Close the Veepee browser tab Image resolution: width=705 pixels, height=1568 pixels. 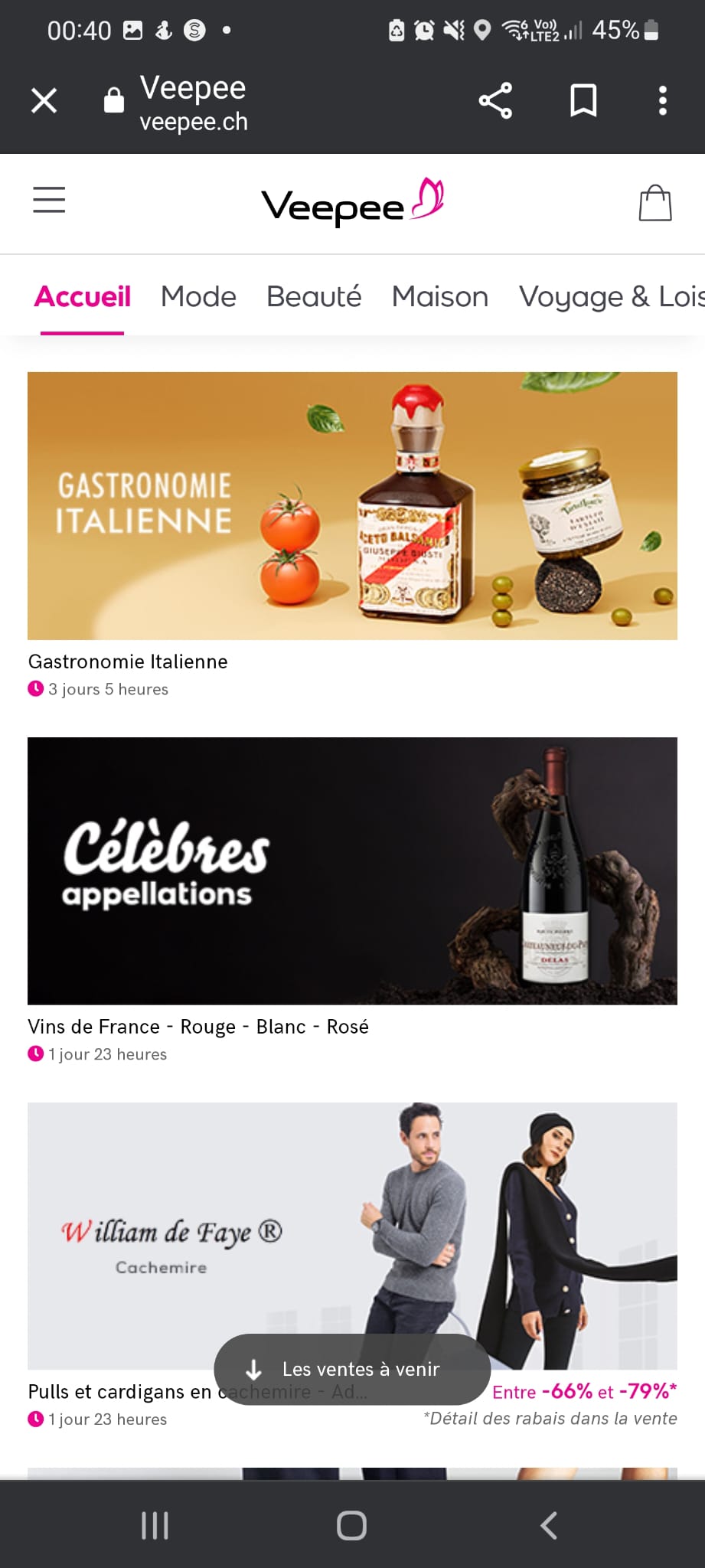(44, 100)
